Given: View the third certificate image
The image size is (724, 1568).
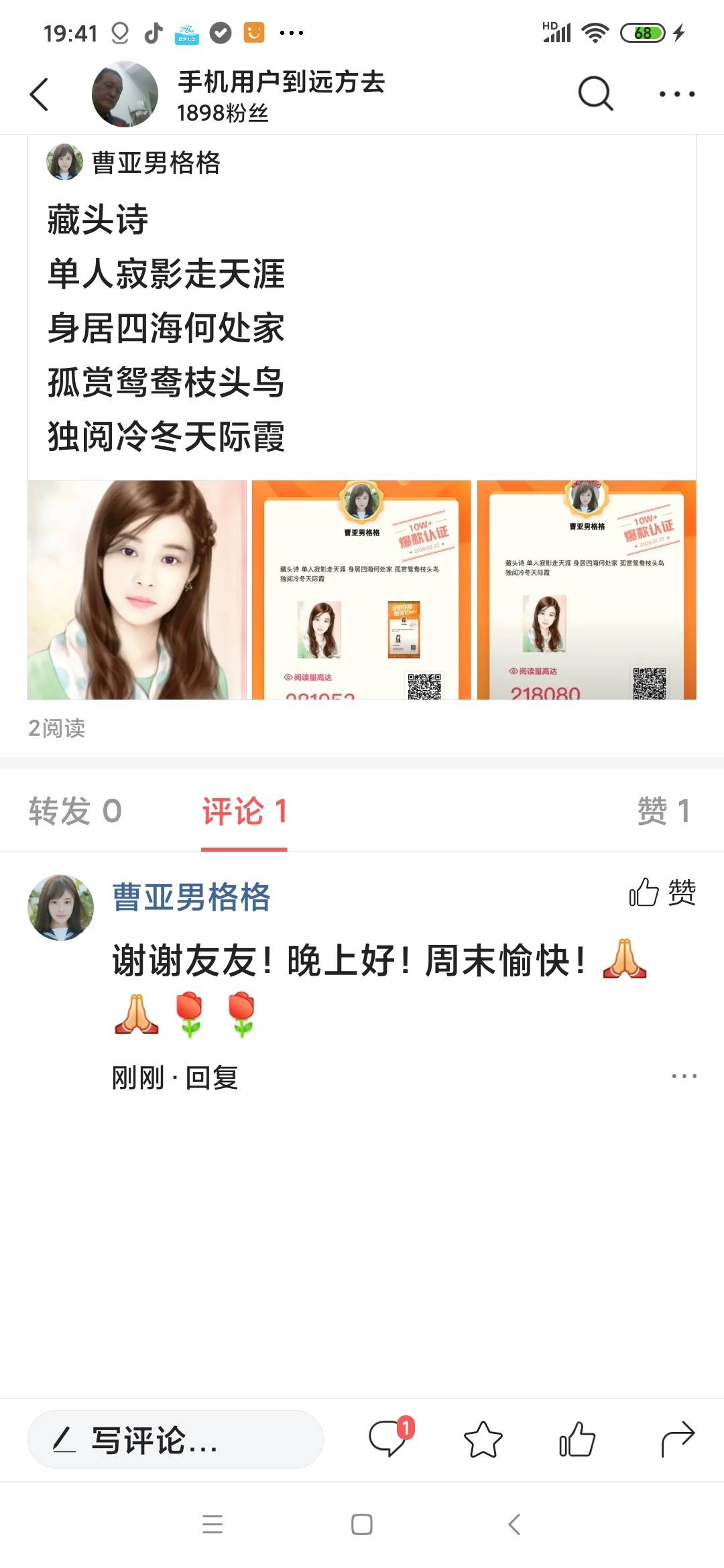Looking at the screenshot, I should point(587,590).
